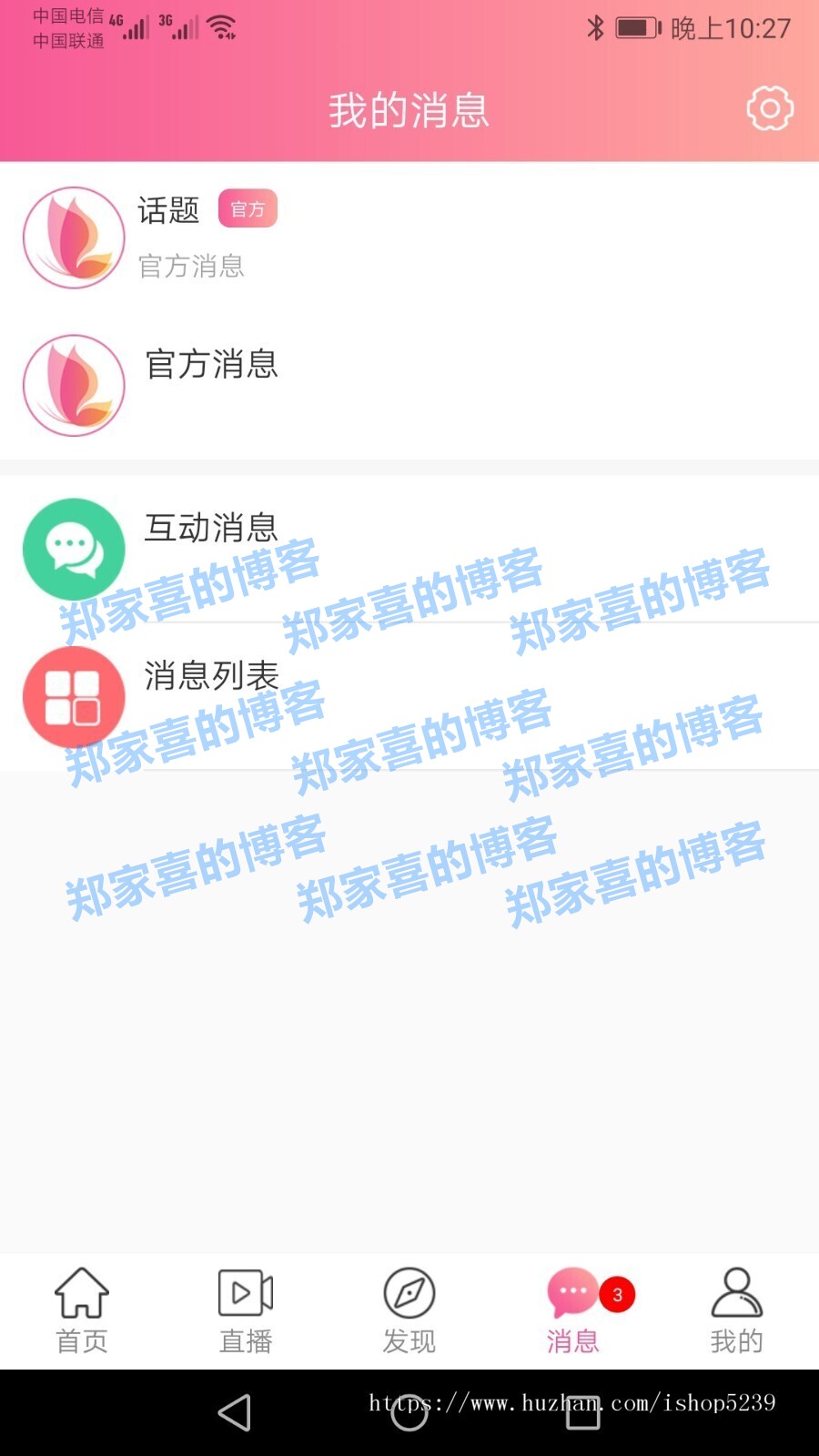Go to the 我的 tab
This screenshot has height=1456, width=819.
737,1311
